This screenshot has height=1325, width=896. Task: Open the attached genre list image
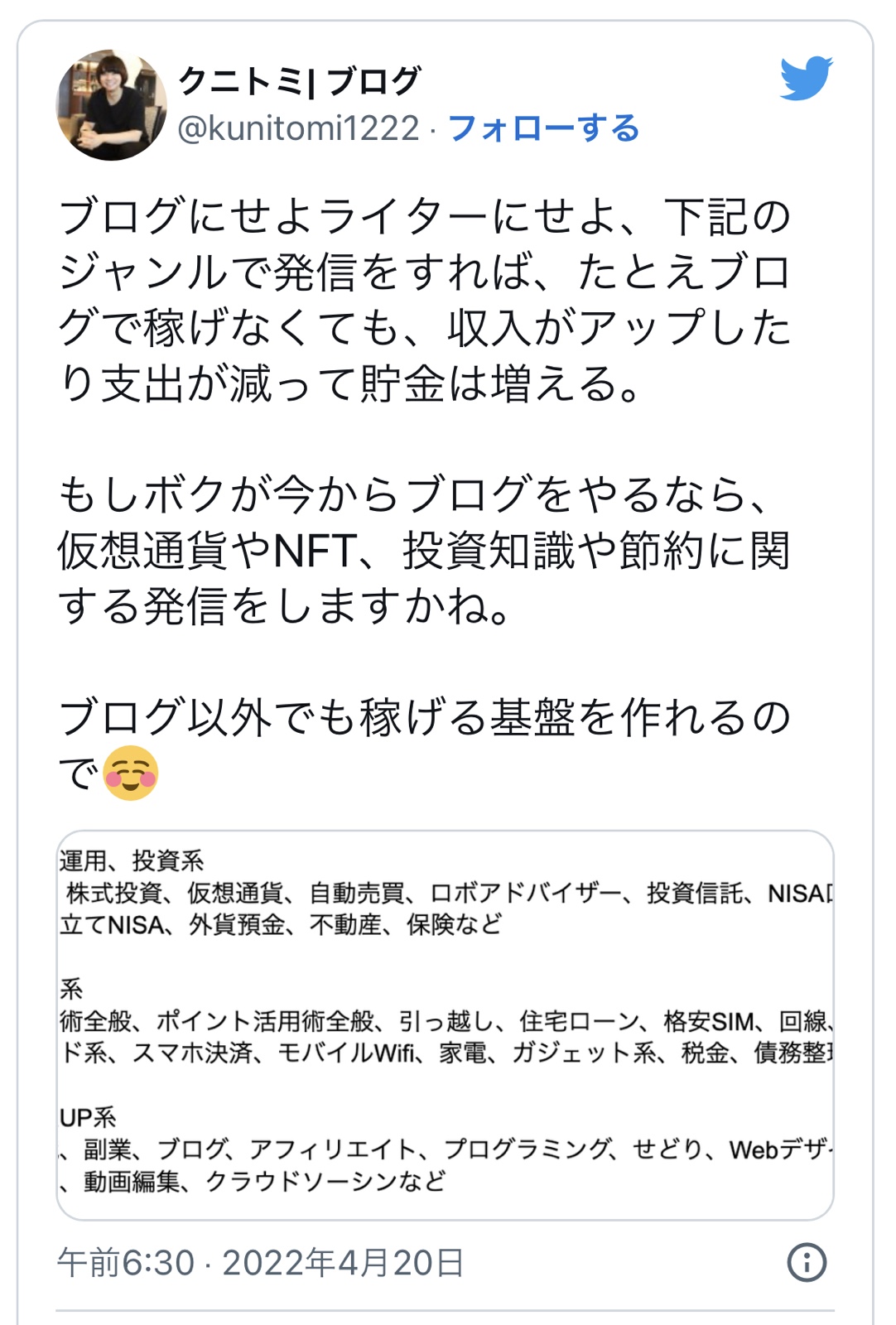pyautogui.click(x=445, y=1024)
